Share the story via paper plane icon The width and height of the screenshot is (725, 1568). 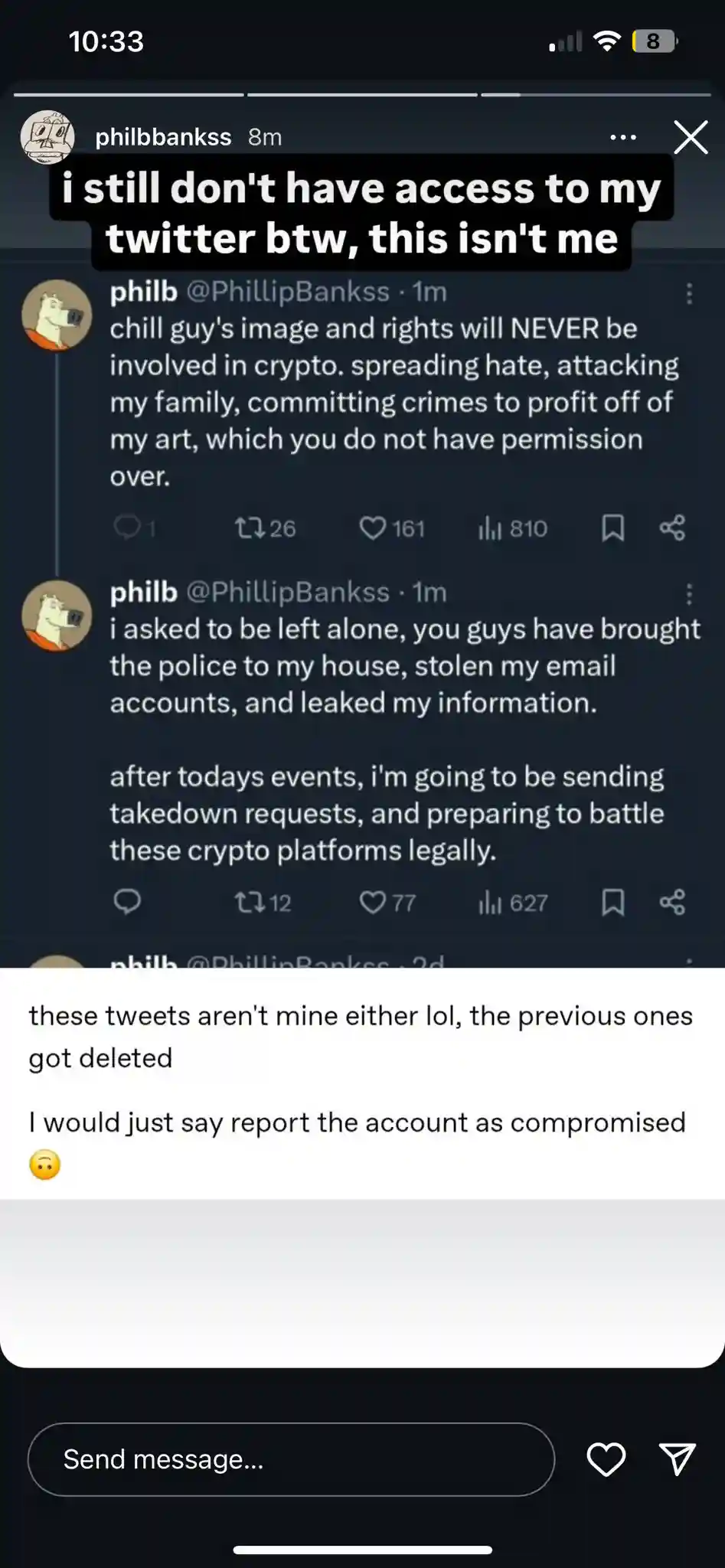[677, 1459]
